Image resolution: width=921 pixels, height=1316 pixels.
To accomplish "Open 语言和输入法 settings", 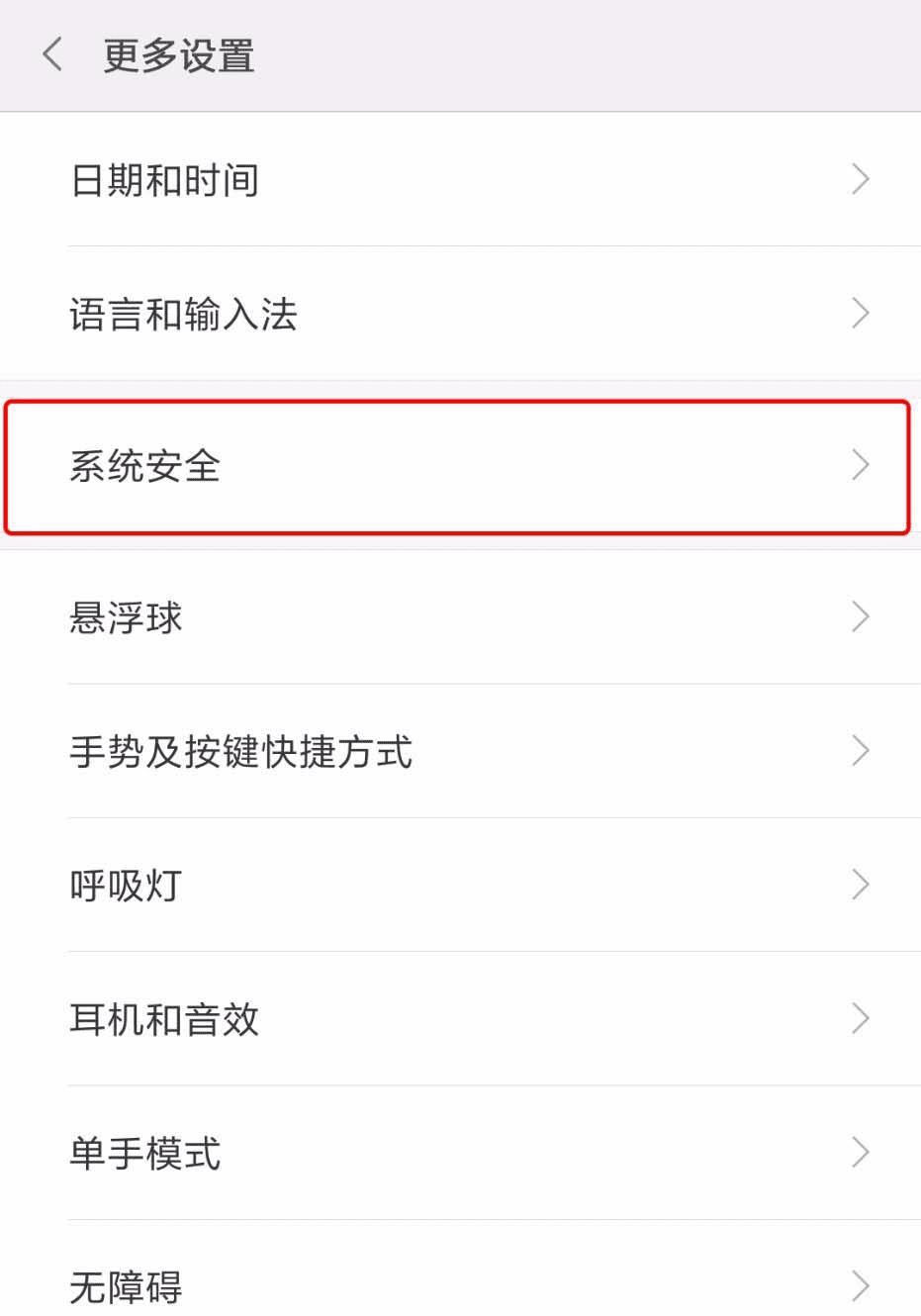I will [460, 315].
